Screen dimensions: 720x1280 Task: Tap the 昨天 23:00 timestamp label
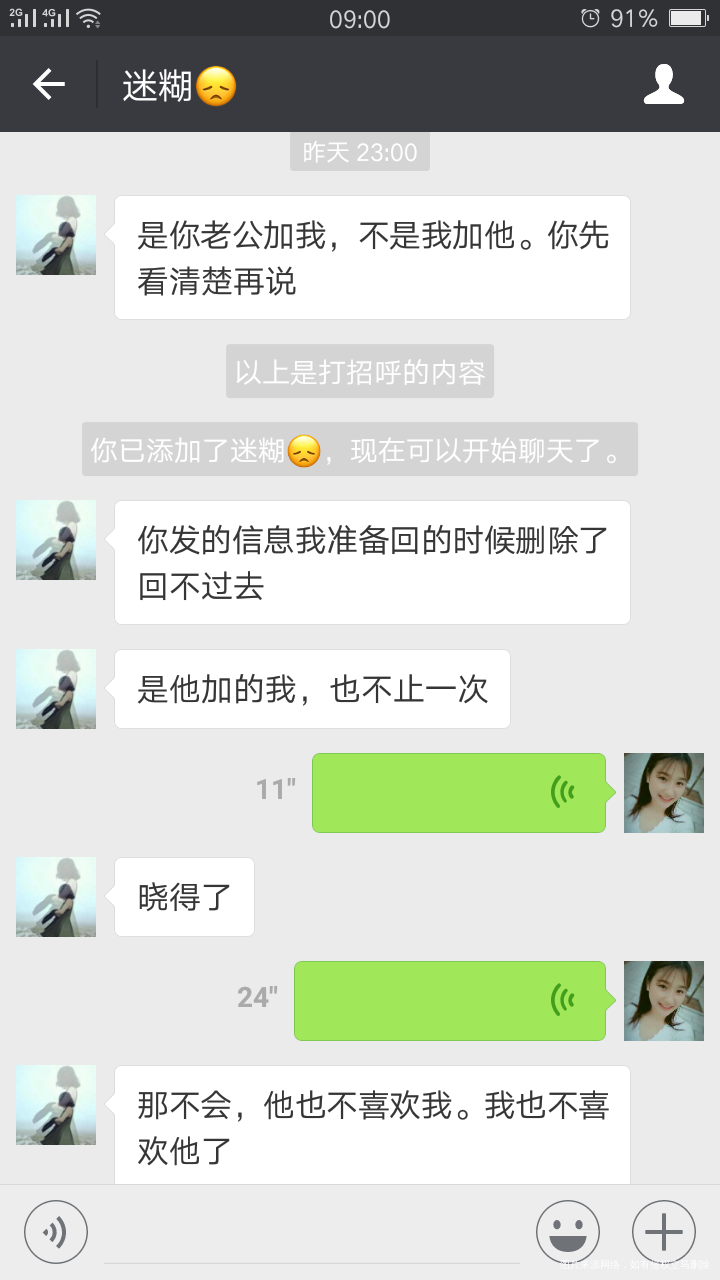359,151
